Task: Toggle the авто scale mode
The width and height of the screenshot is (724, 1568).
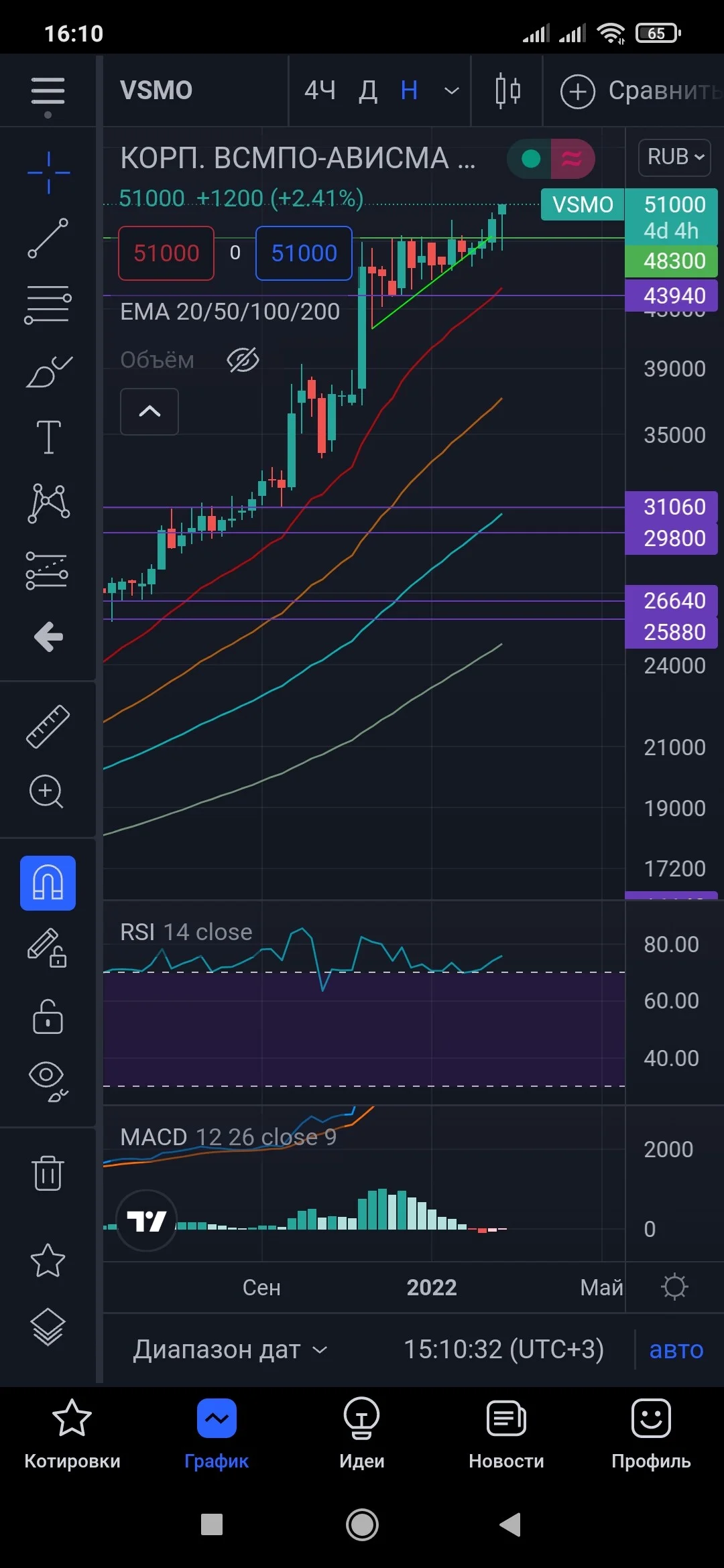Action: point(676,1350)
